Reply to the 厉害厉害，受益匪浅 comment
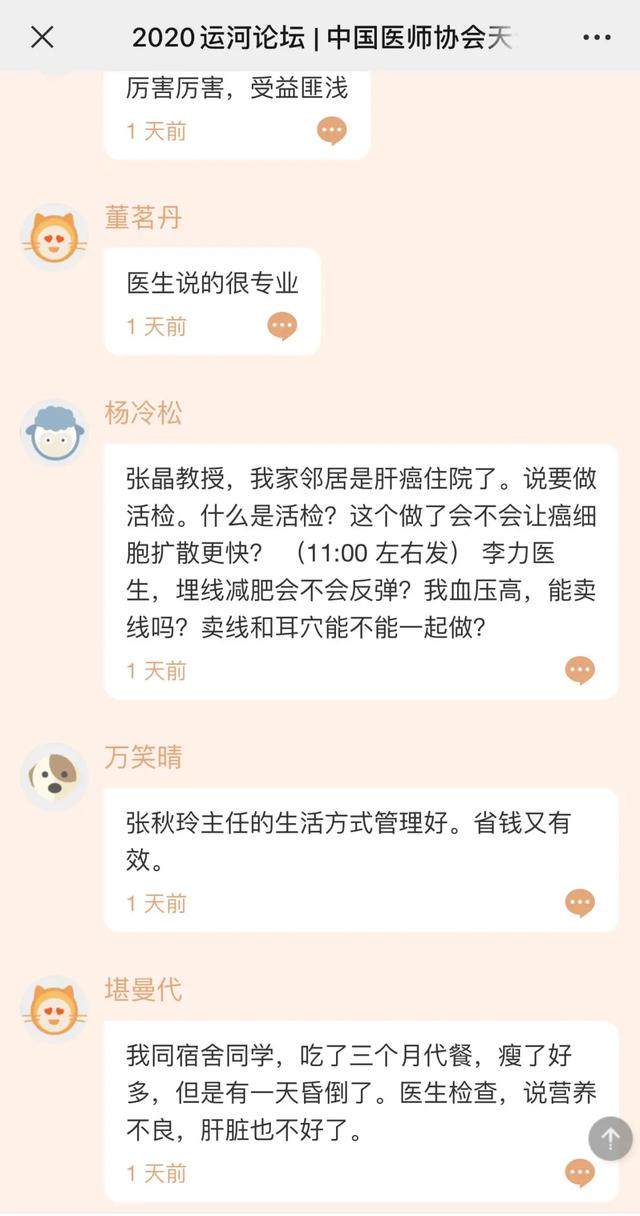640x1216 pixels. [332, 131]
